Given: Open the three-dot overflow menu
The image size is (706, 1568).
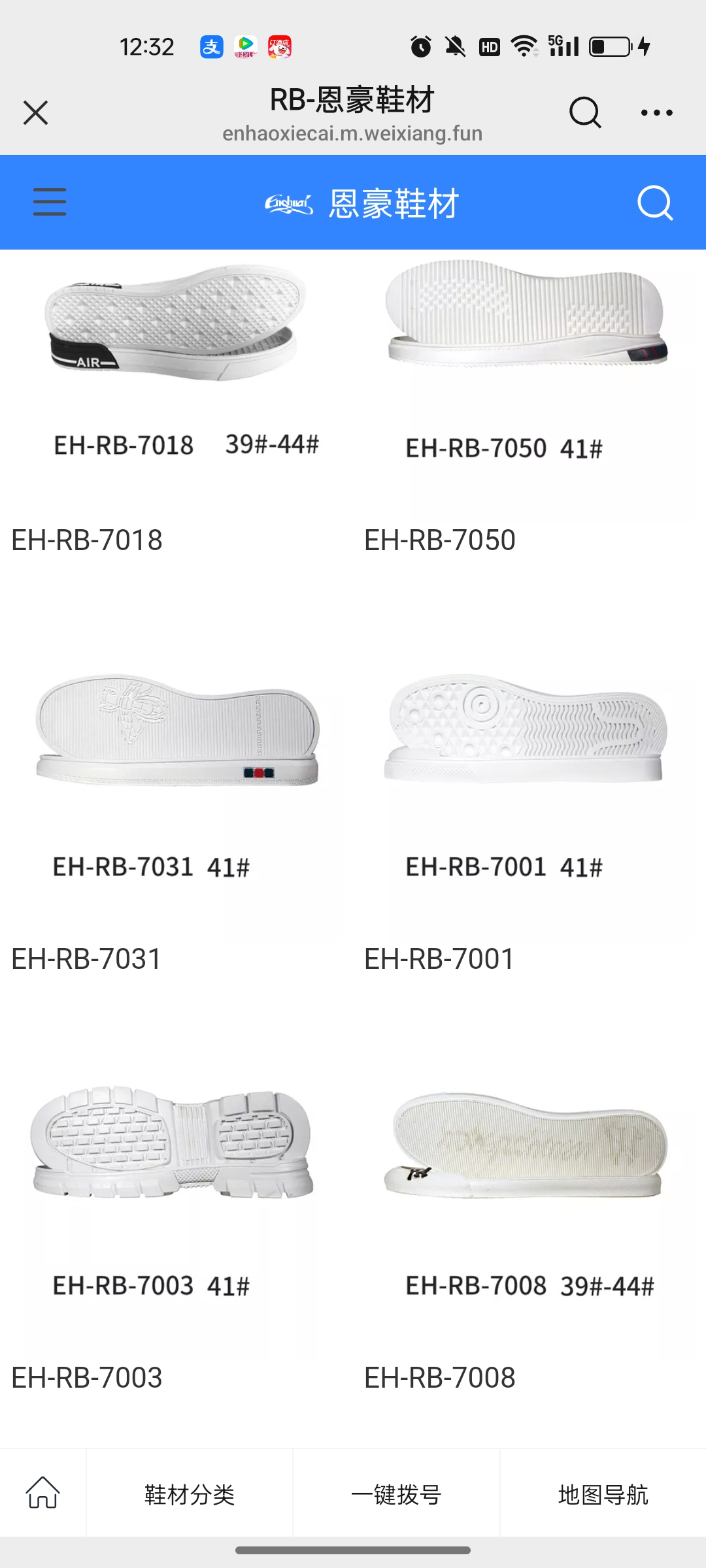Looking at the screenshot, I should point(656,112).
